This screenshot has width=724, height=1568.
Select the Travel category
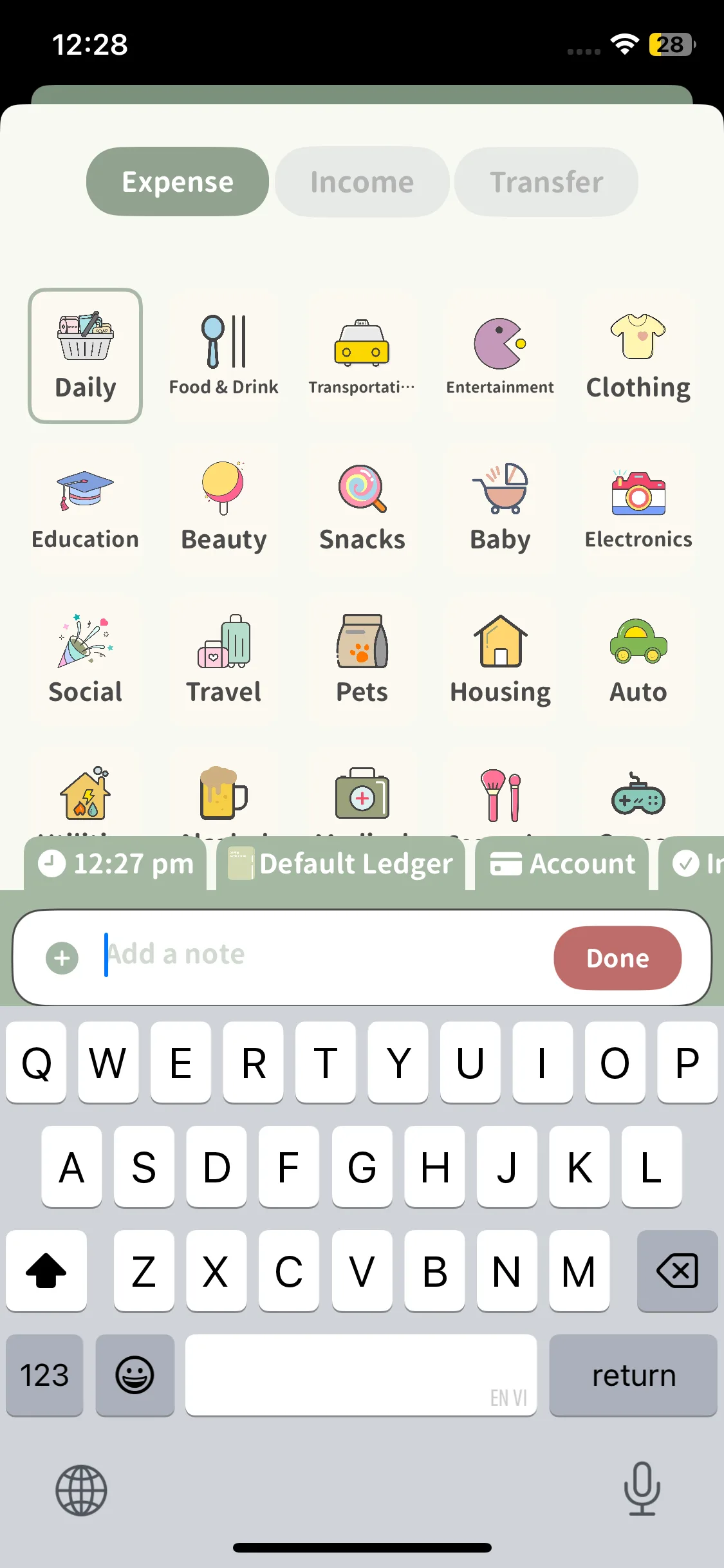[x=223, y=660]
